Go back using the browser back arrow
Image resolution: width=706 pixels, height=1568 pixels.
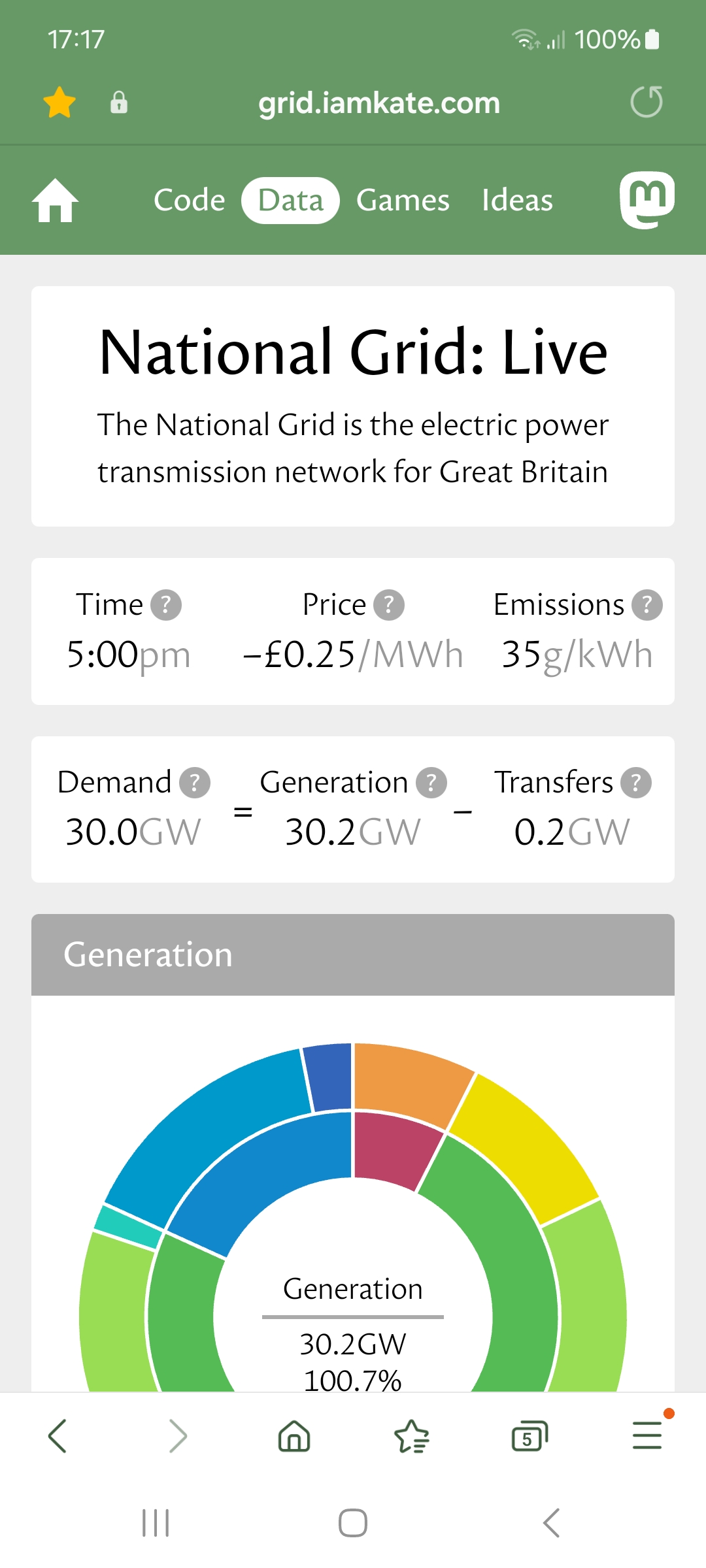click(58, 1436)
